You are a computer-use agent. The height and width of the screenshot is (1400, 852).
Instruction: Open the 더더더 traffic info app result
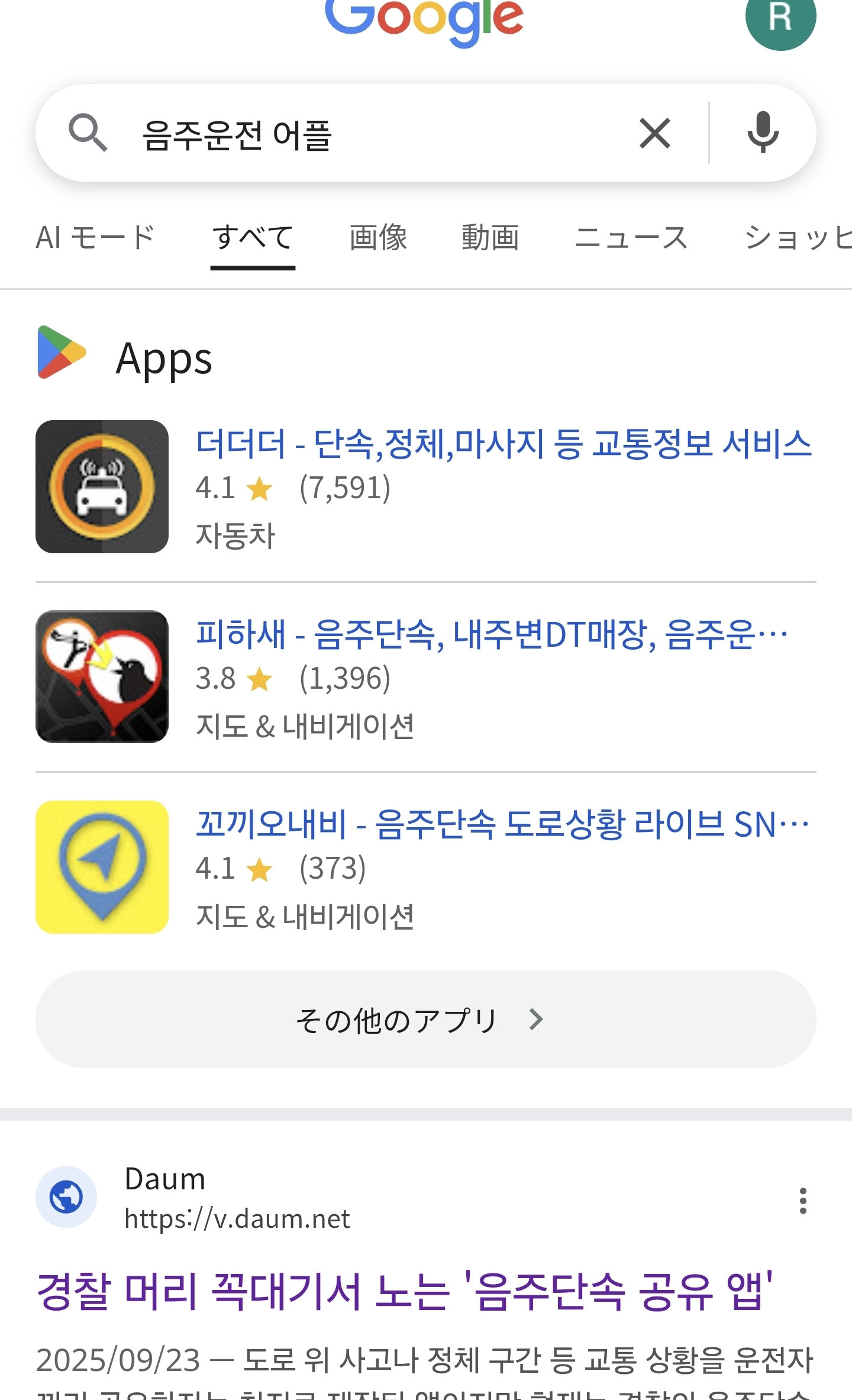coord(503,444)
